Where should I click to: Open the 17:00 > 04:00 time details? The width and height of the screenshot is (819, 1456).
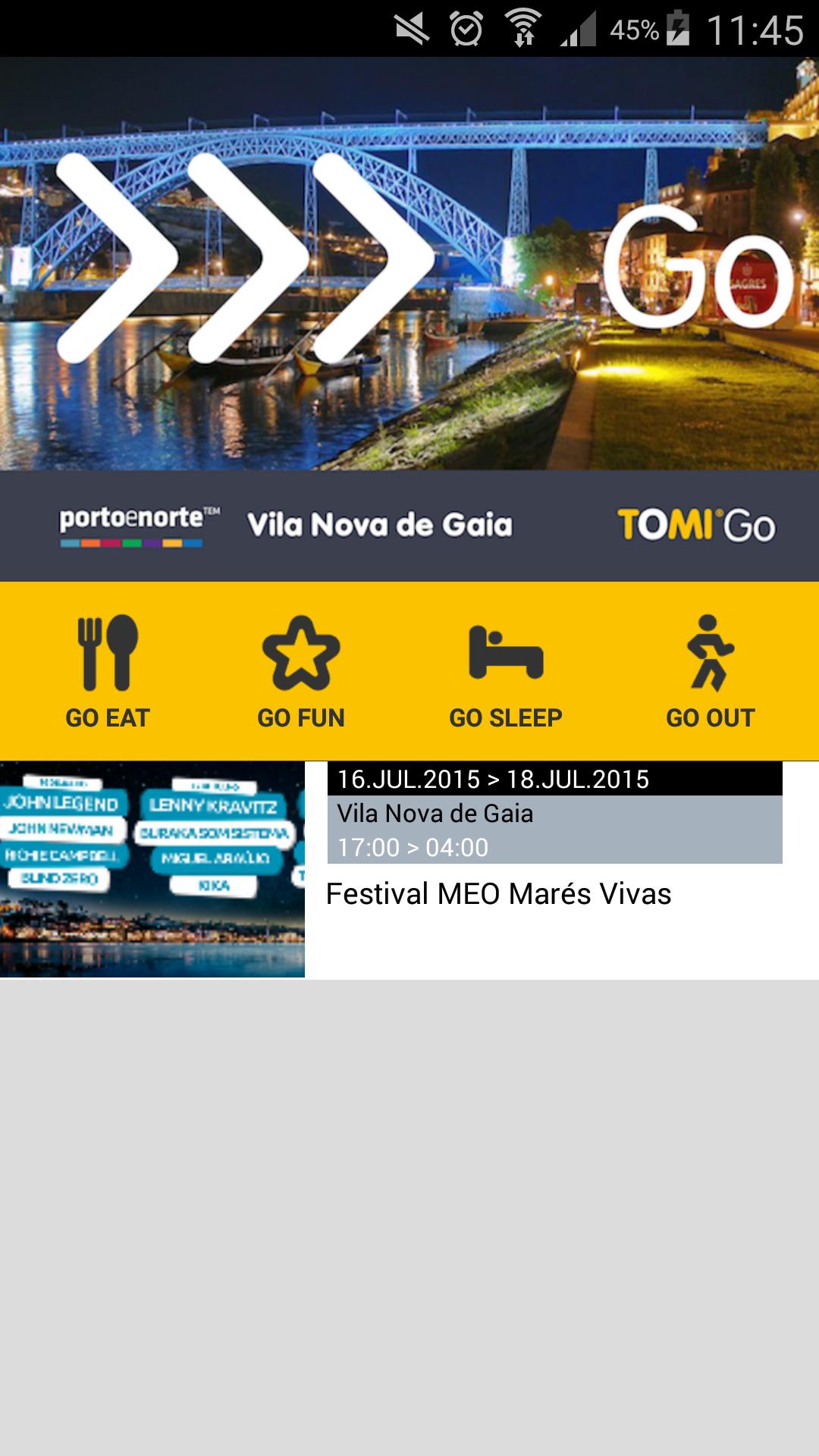[x=413, y=847]
